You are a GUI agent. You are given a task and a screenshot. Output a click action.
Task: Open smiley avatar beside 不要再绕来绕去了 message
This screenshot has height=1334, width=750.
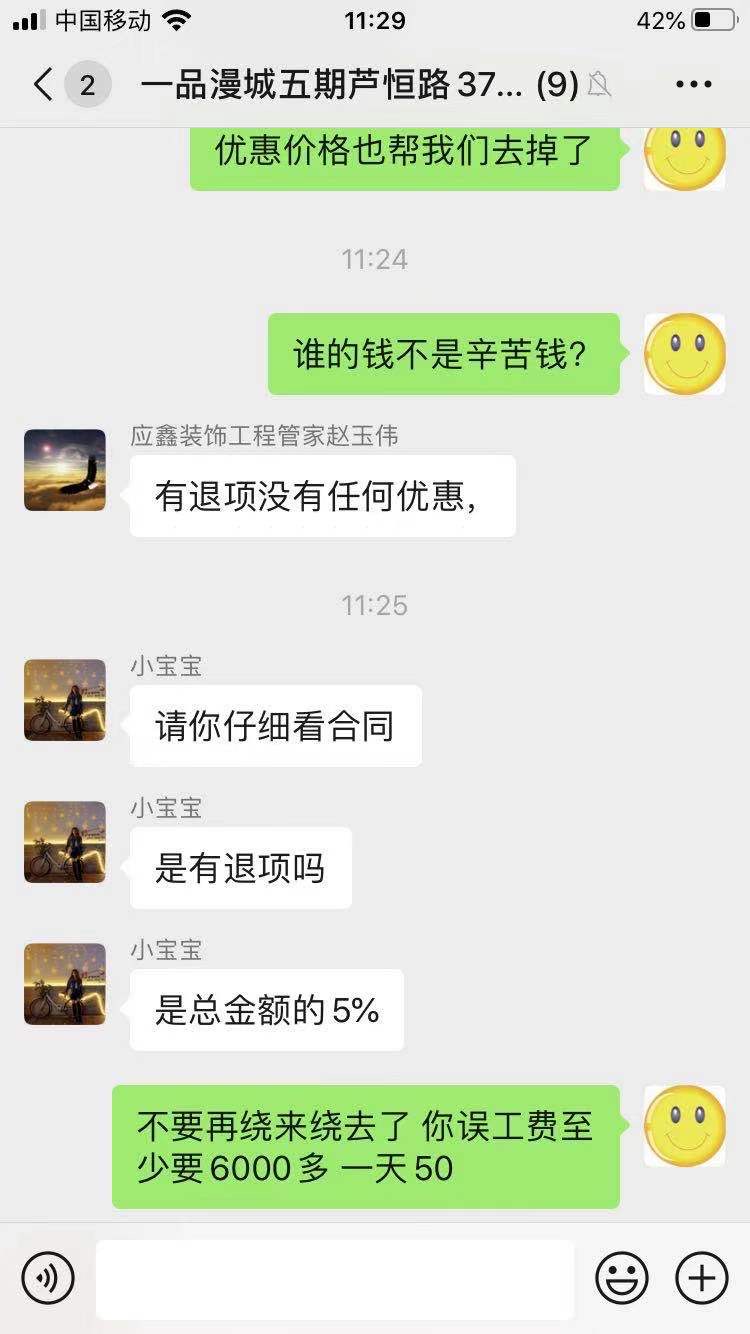point(685,1126)
